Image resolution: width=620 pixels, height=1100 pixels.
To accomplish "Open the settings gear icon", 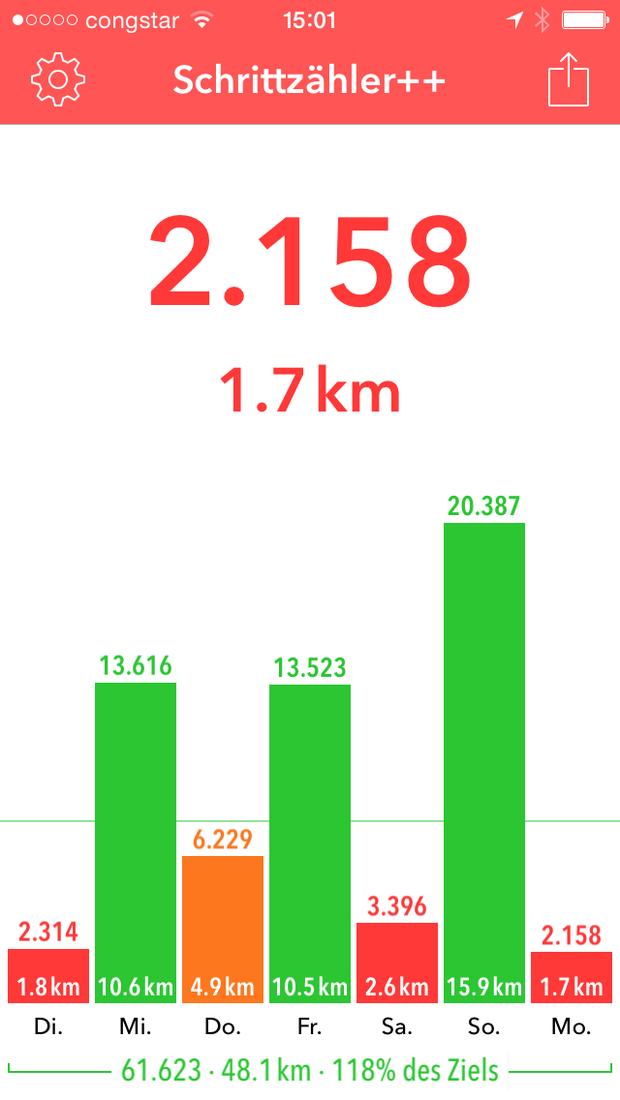I will tap(58, 79).
